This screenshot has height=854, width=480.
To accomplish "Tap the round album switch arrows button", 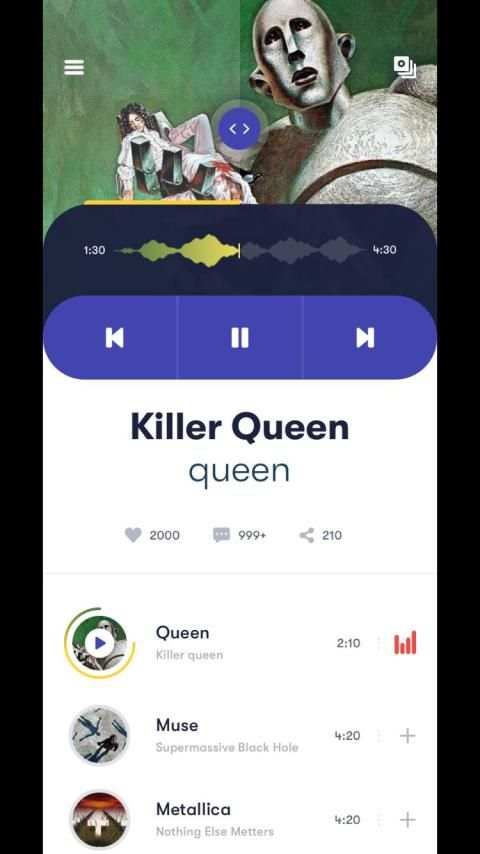I will tap(239, 129).
